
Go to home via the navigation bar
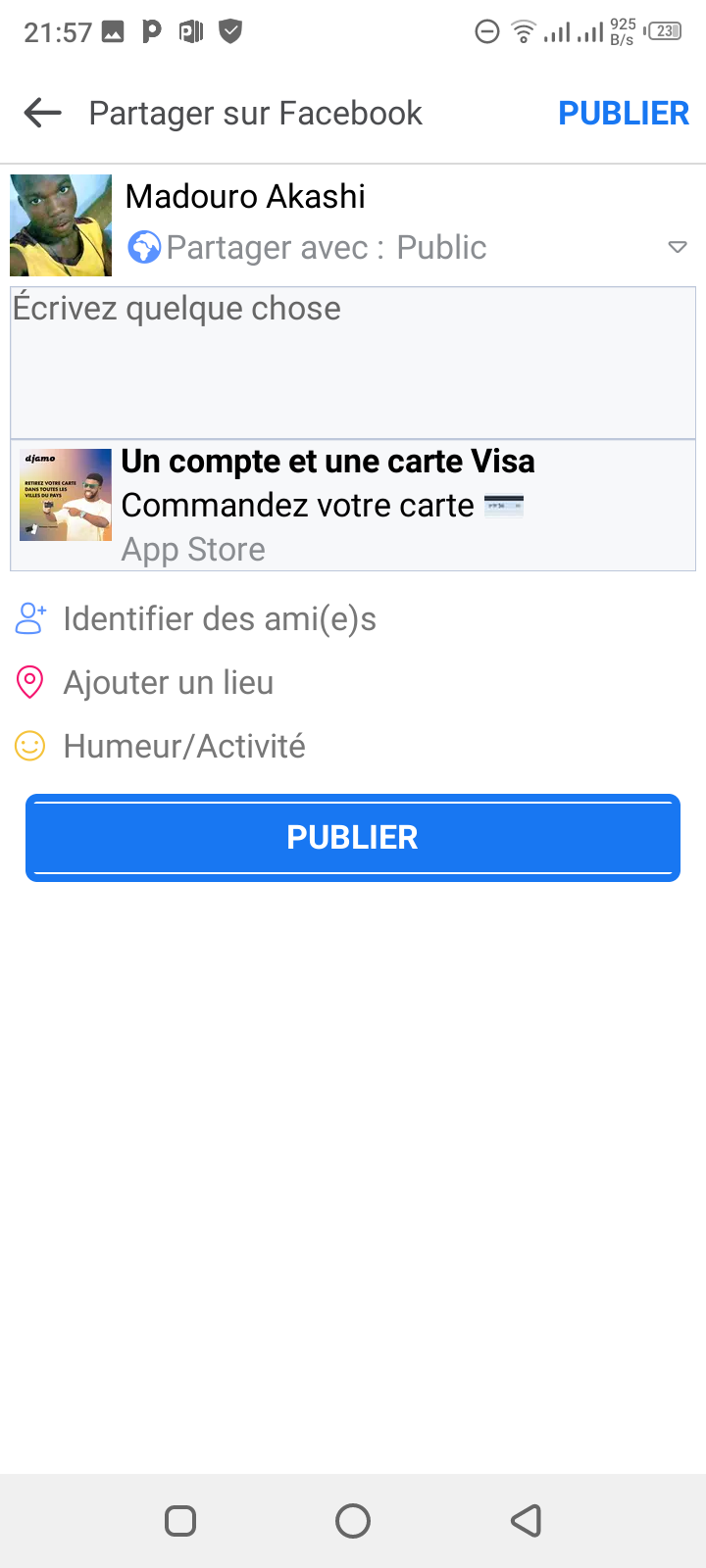click(x=353, y=1521)
